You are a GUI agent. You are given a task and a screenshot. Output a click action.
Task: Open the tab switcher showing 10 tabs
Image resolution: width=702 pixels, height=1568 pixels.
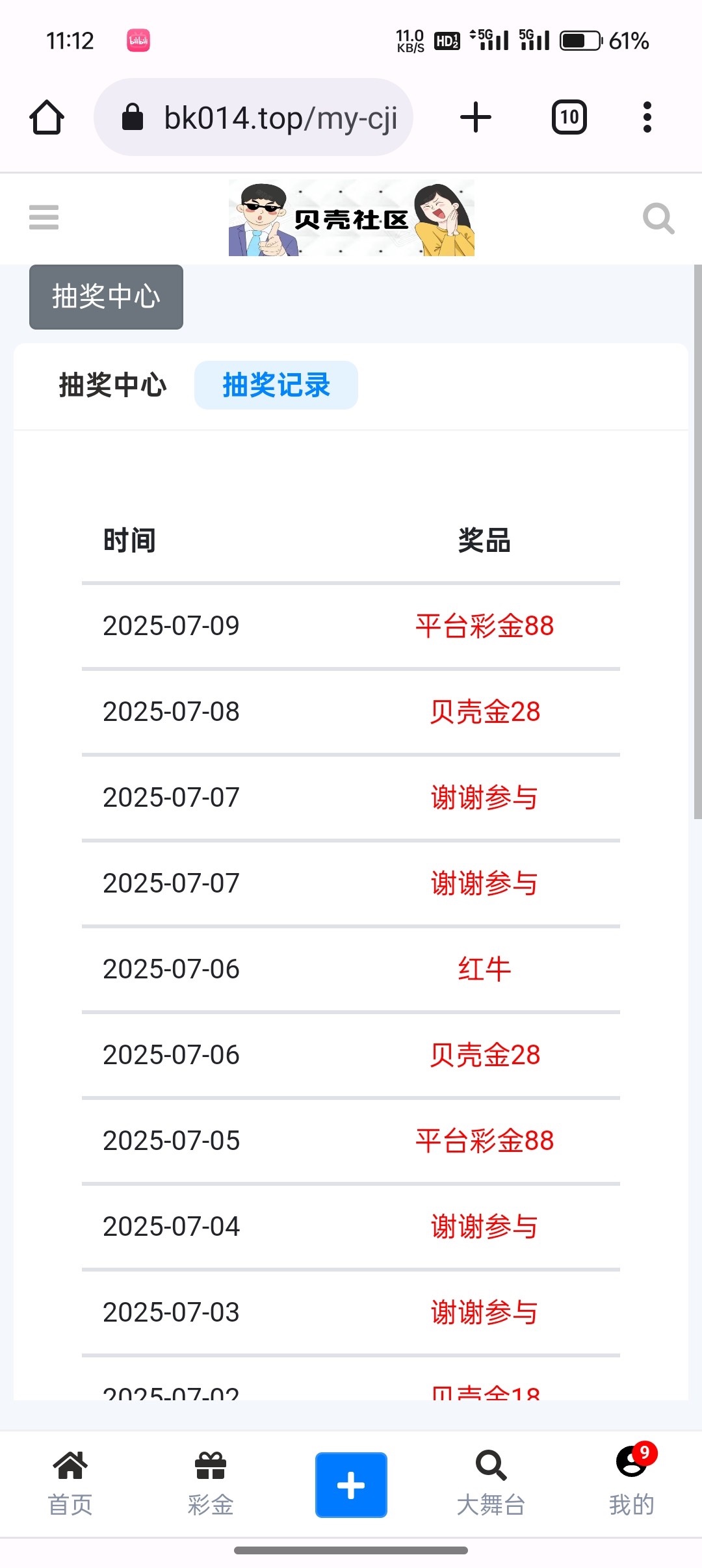pos(568,116)
